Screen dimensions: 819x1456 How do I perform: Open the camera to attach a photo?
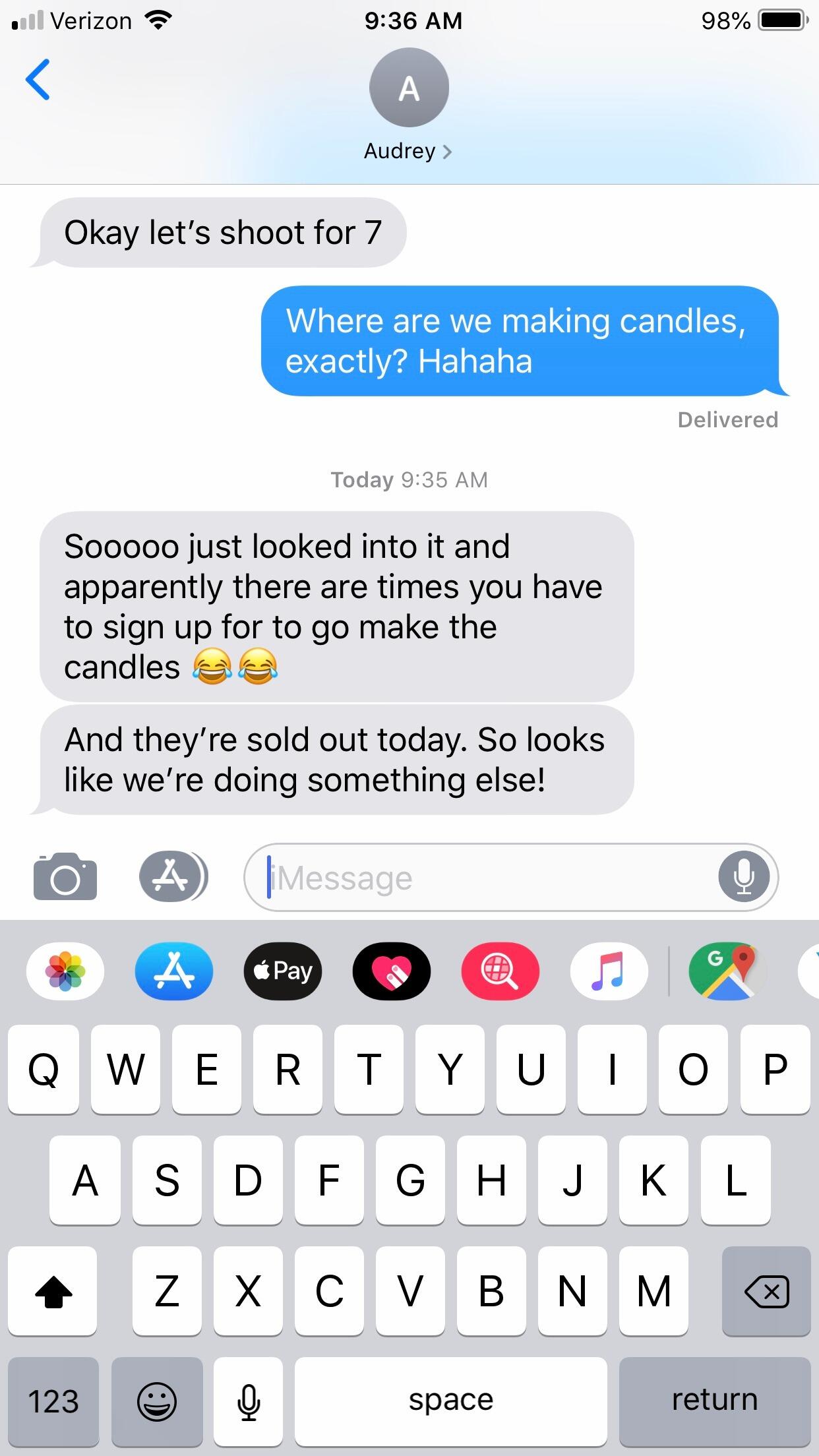pos(65,878)
